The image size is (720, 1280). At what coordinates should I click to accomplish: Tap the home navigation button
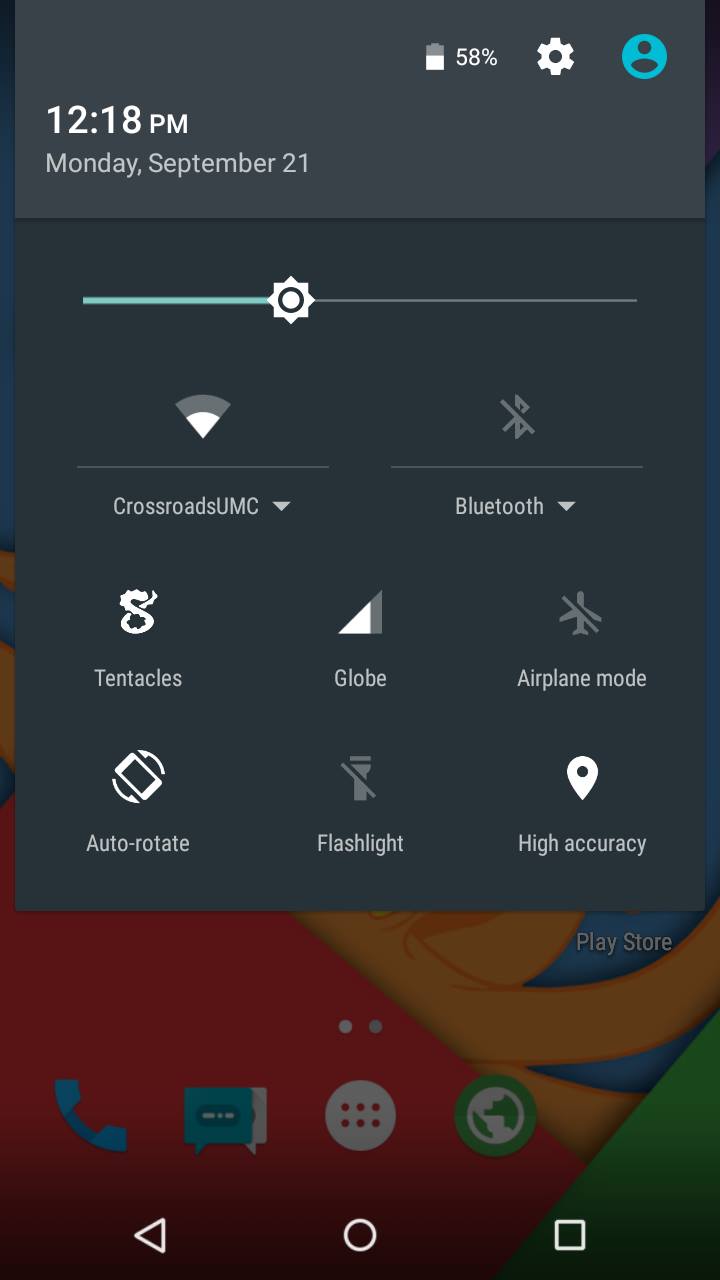[x=360, y=1235]
